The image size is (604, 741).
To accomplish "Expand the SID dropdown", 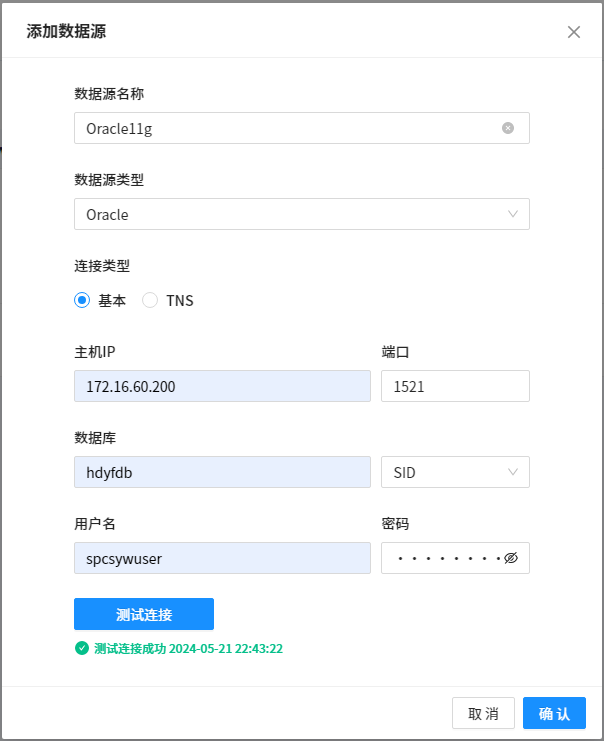I will pyautogui.click(x=455, y=472).
